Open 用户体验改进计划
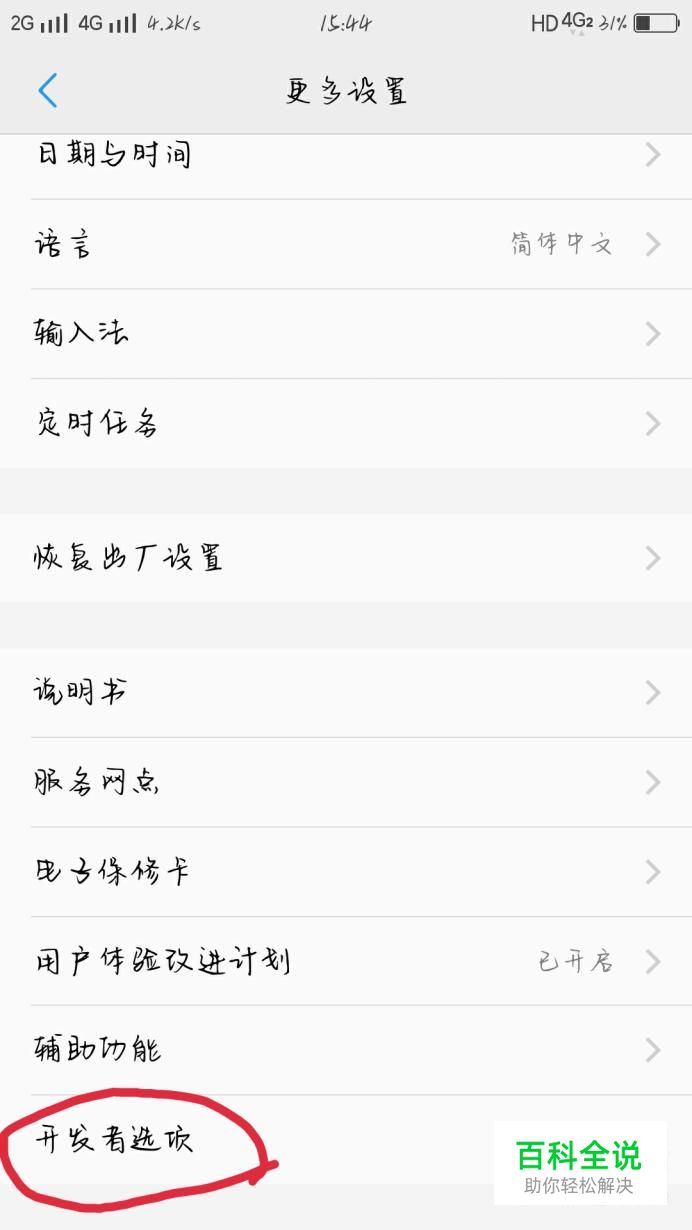This screenshot has width=692, height=1230. 346,961
